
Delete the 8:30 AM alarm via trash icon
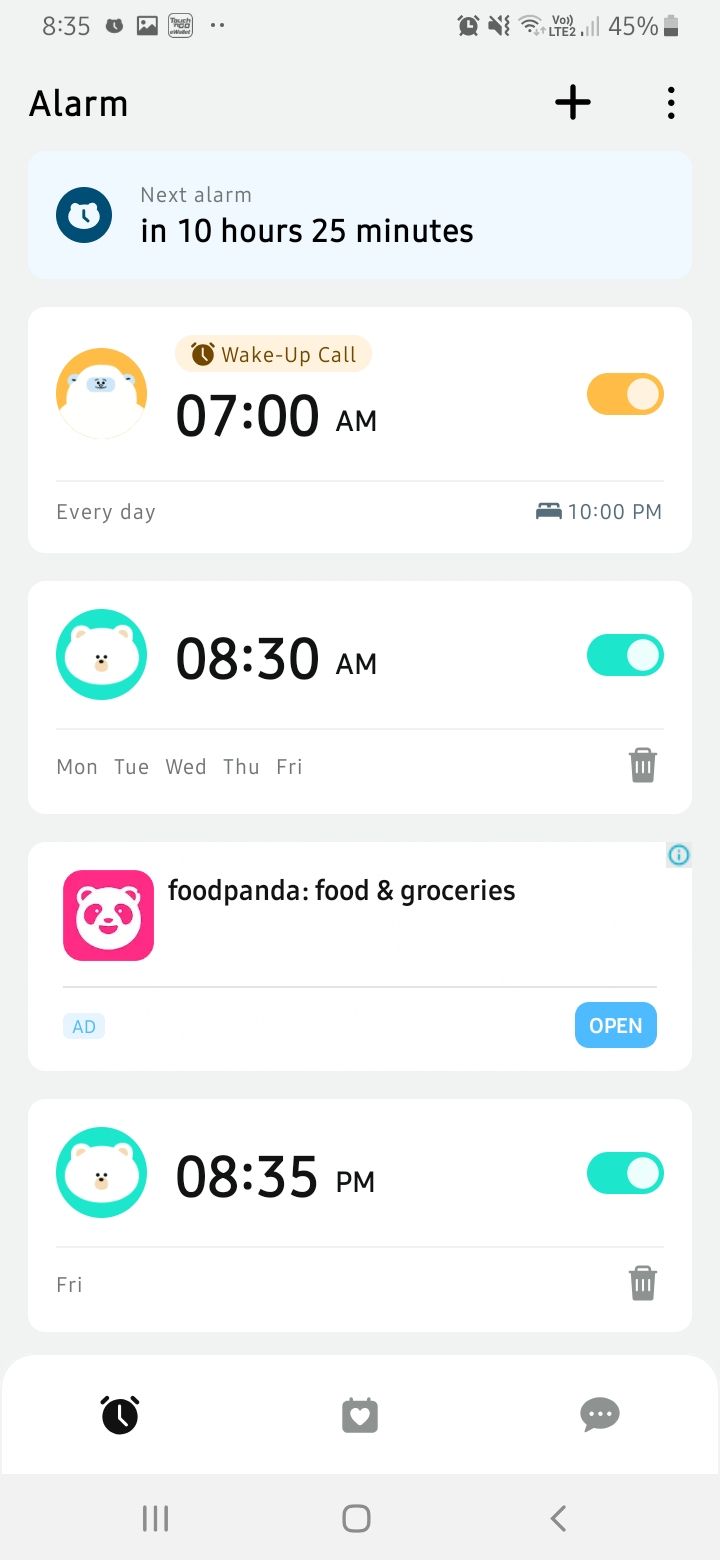click(642, 764)
